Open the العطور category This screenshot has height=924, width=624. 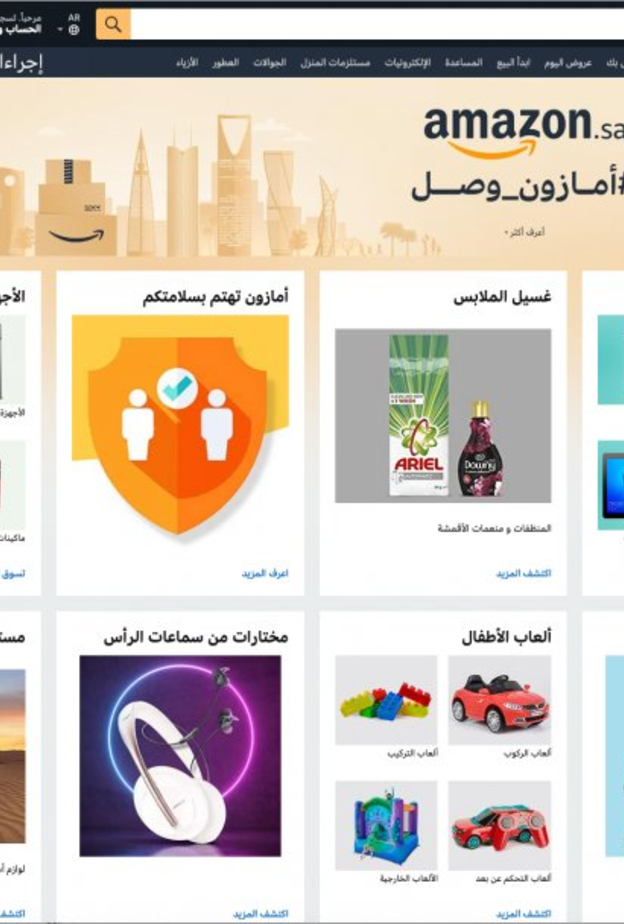[225, 63]
